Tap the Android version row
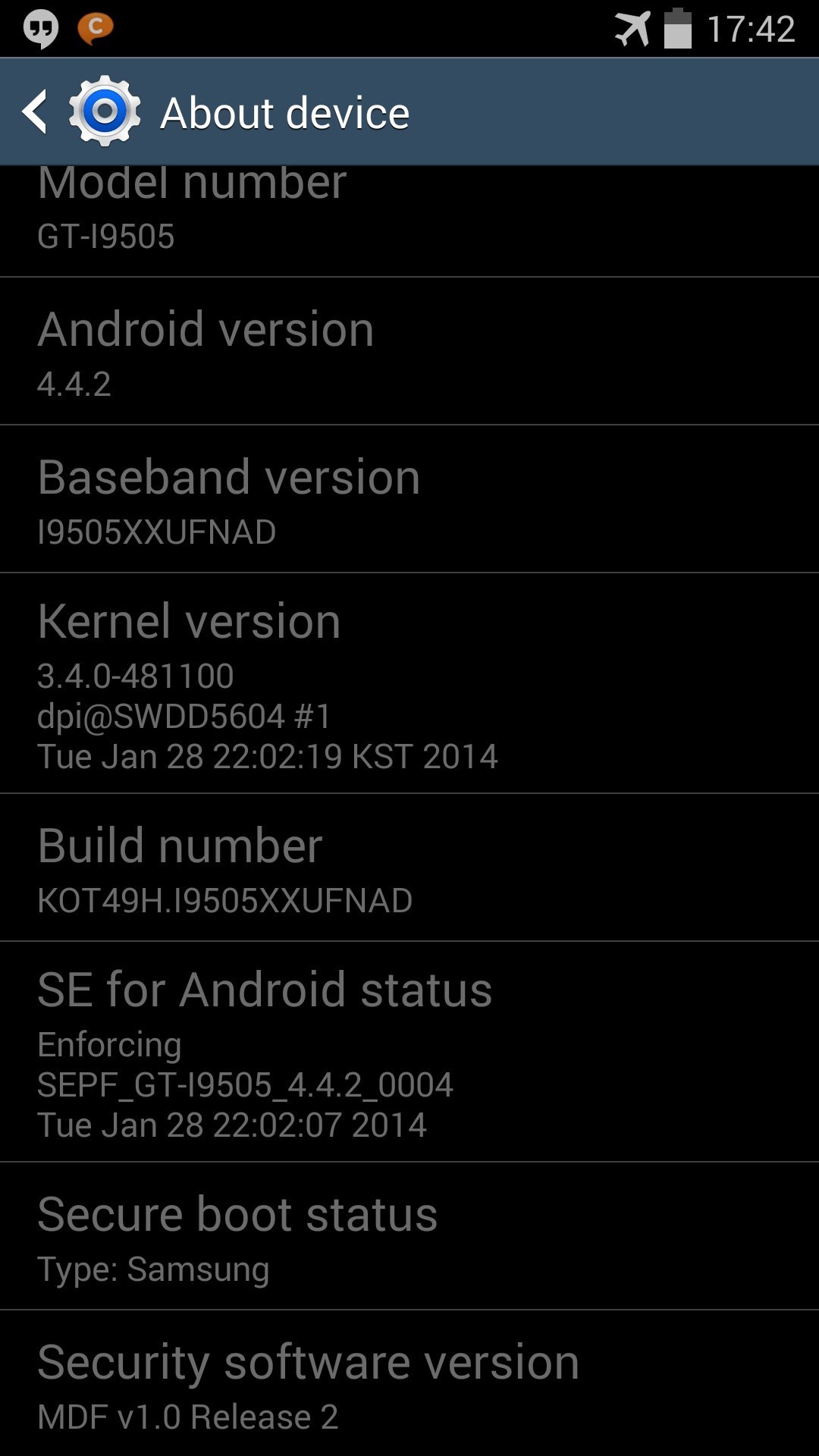This screenshot has height=1456, width=819. [x=409, y=351]
